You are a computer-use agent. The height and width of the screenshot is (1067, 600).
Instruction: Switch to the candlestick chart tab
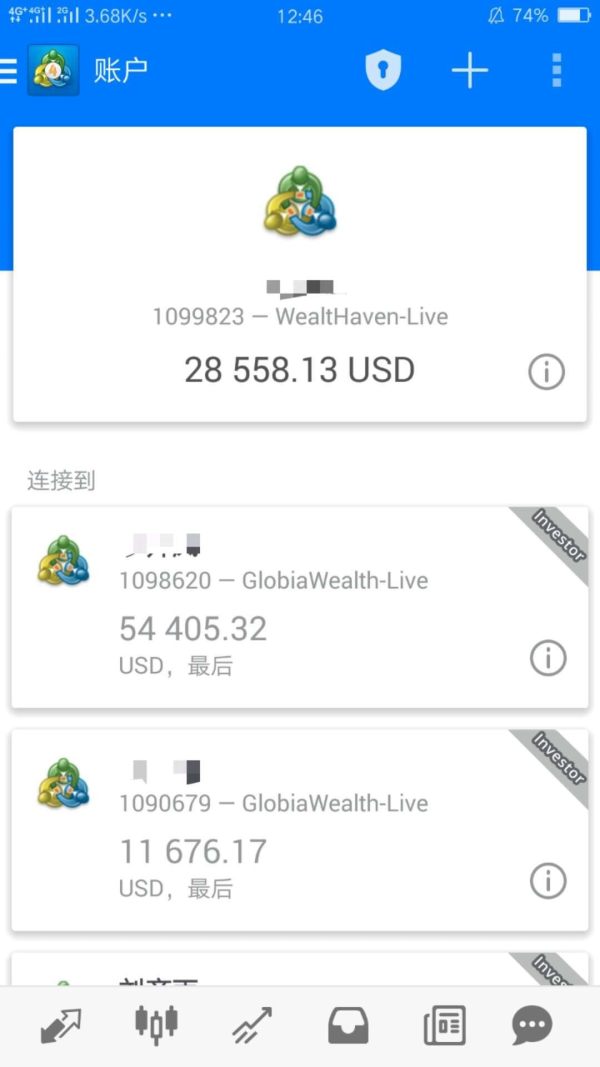pos(156,1023)
